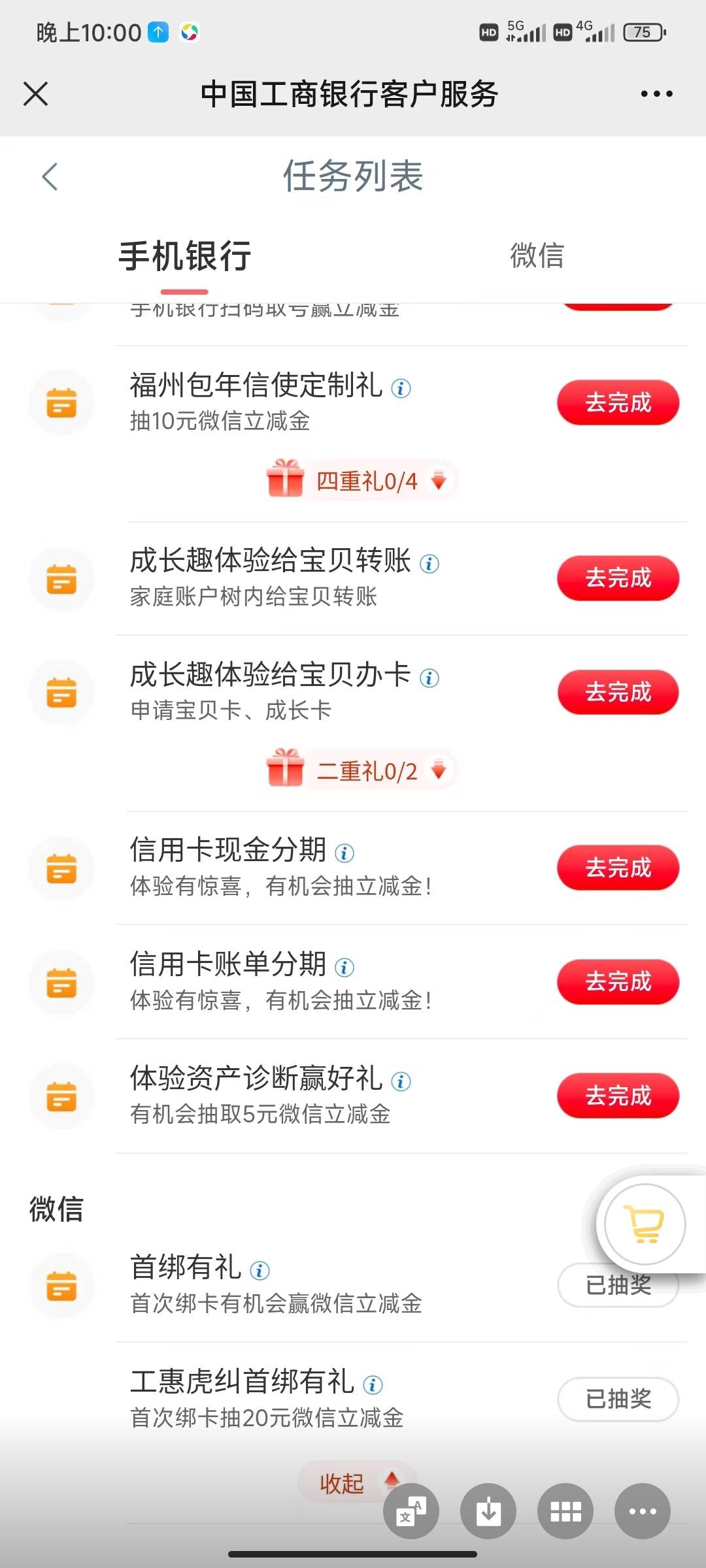This screenshot has height=1568, width=706.
Task: Open the floating grid menu button
Action: click(565, 1511)
